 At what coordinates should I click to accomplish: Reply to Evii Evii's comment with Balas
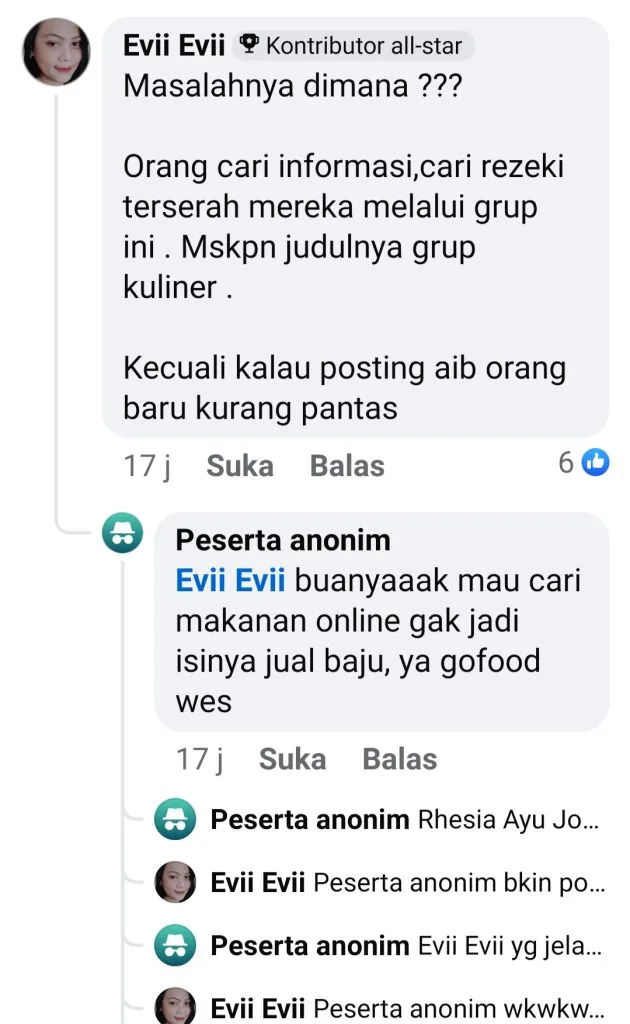click(x=347, y=465)
